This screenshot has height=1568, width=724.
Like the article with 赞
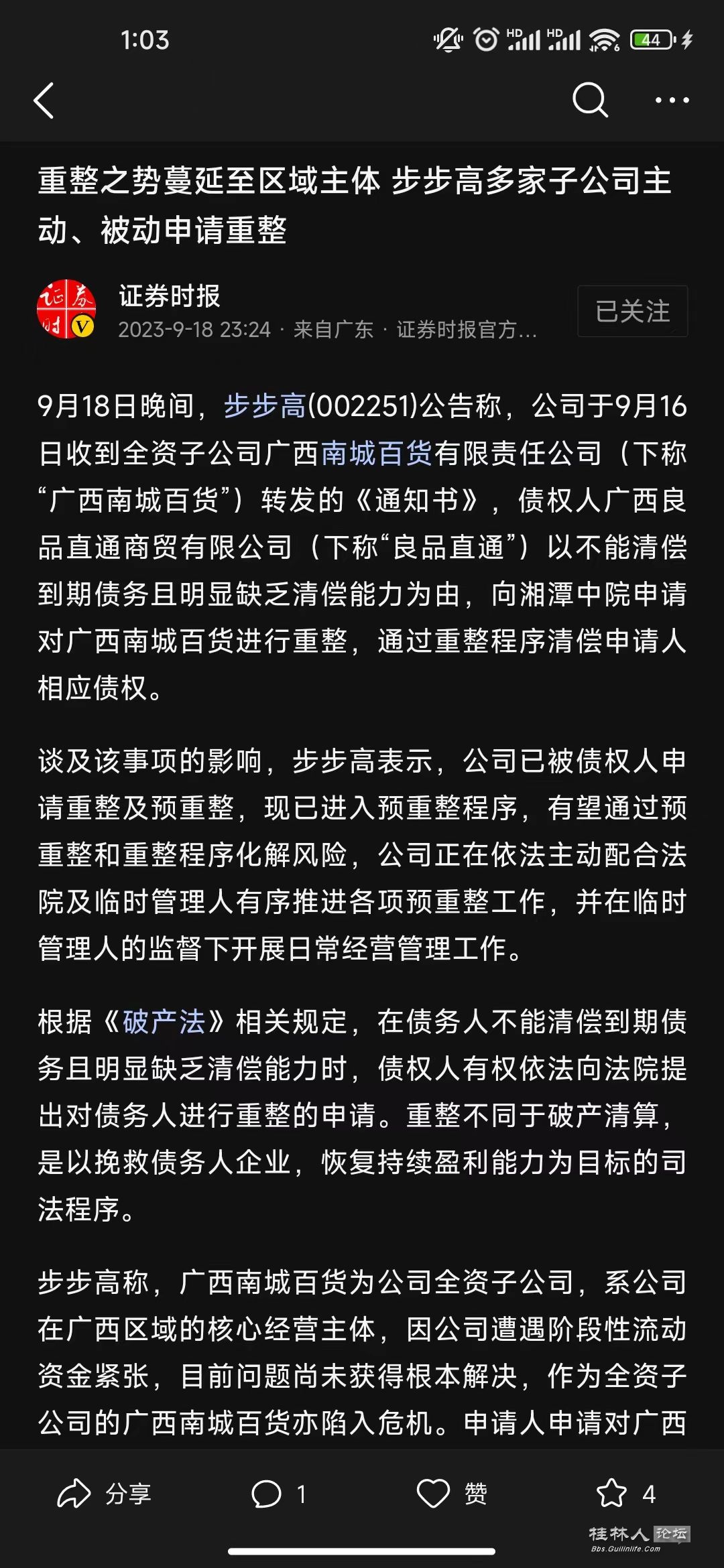click(x=451, y=1494)
